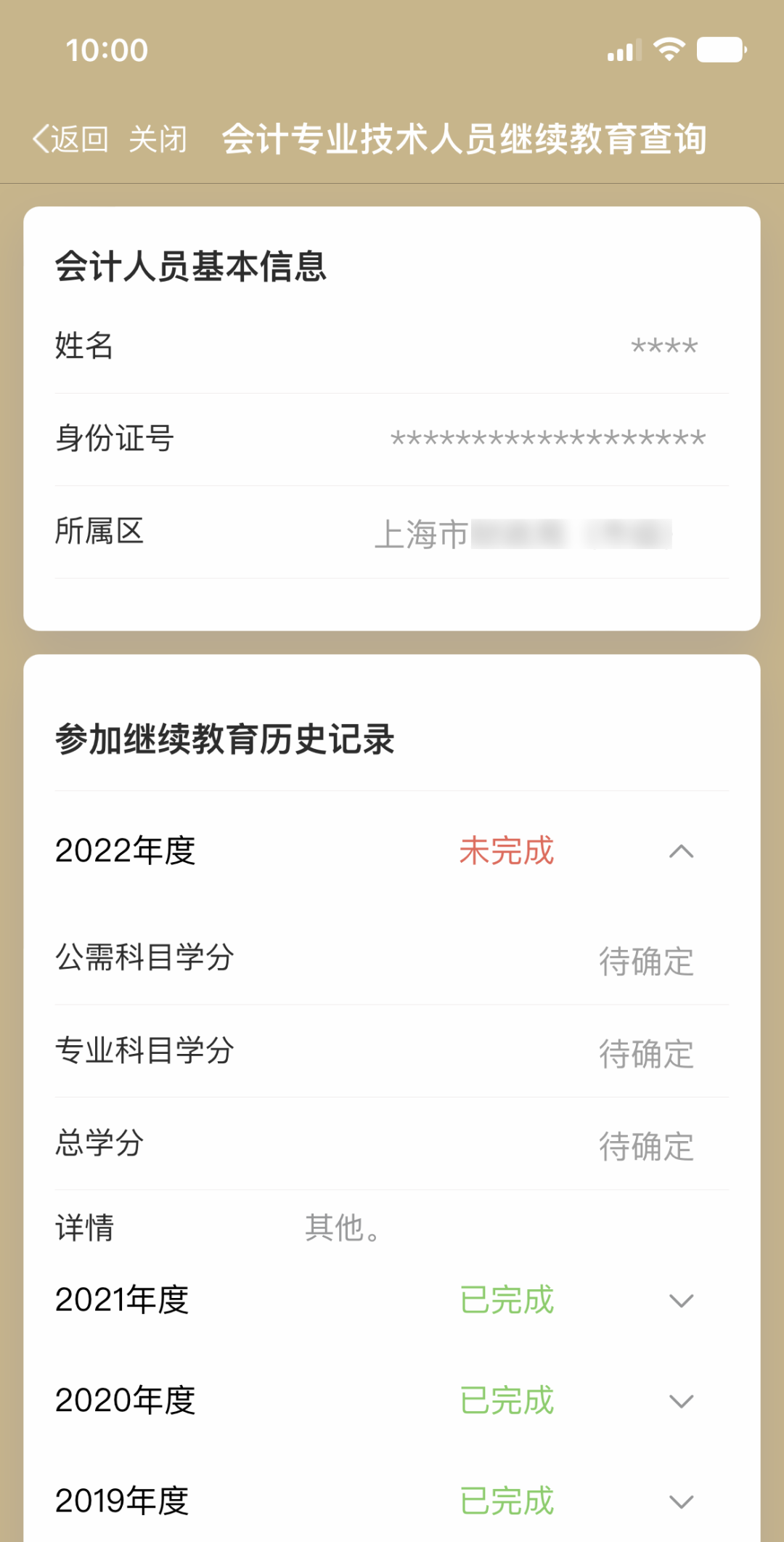The height and width of the screenshot is (1542, 784).
Task: Expand the 2020年度 record
Action: click(x=681, y=1400)
